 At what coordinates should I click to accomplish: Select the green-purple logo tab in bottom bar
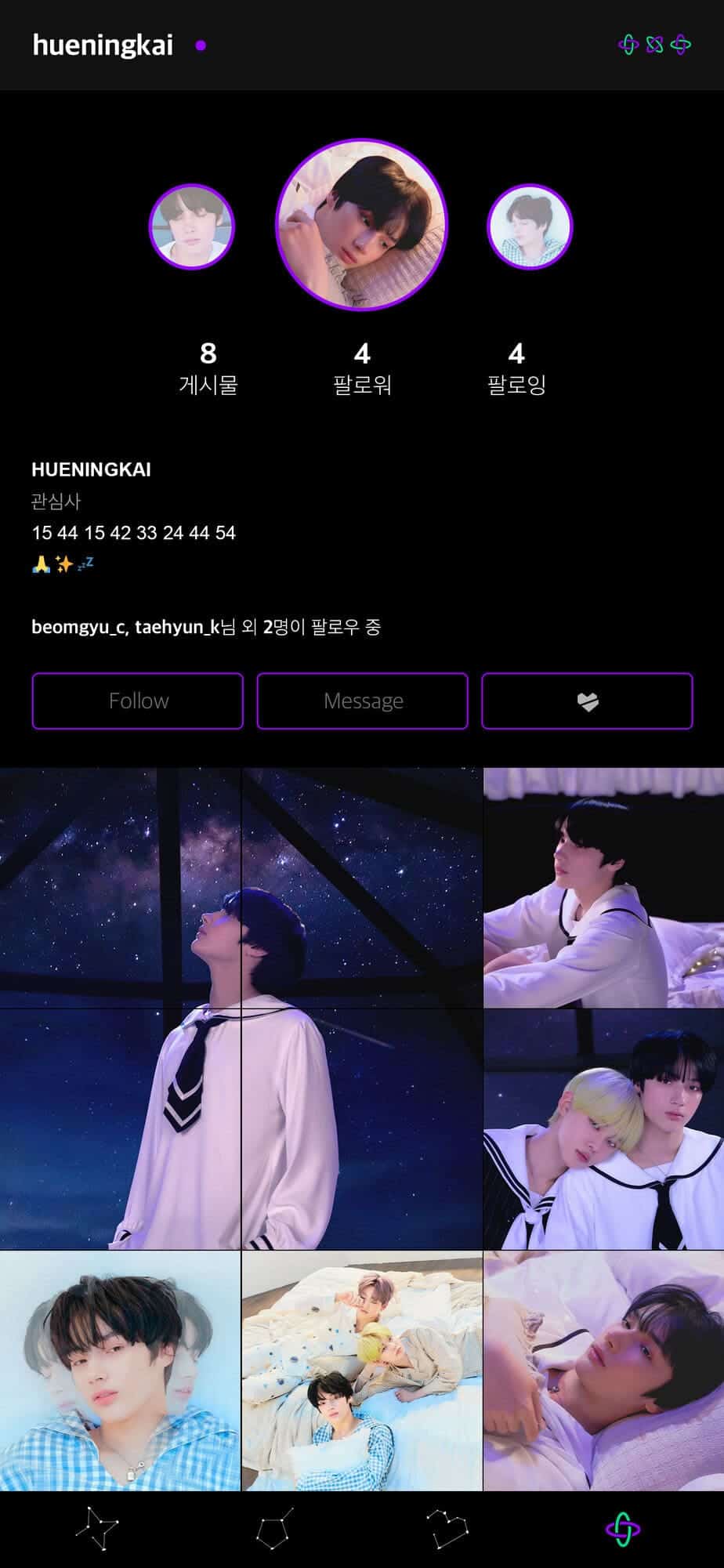pyautogui.click(x=622, y=1528)
